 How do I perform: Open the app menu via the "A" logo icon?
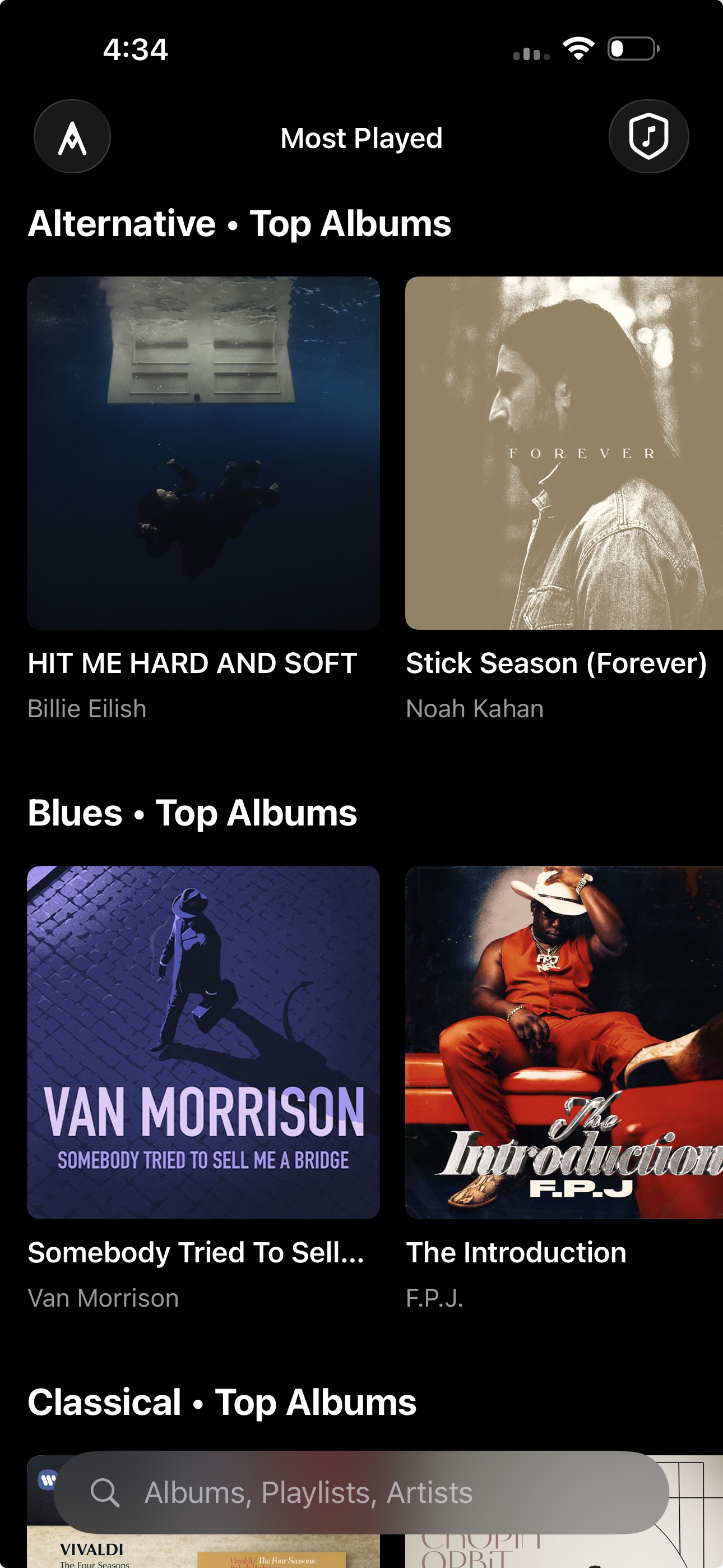[x=72, y=137]
